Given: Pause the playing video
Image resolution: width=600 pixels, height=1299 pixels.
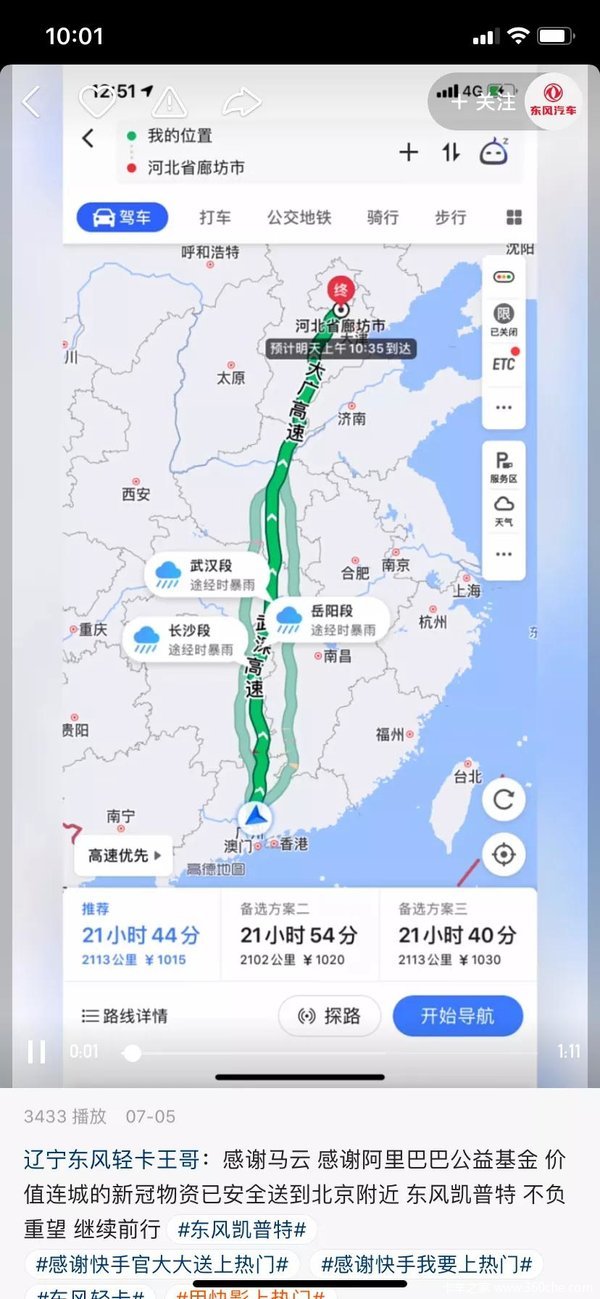Looking at the screenshot, I should [36, 1051].
